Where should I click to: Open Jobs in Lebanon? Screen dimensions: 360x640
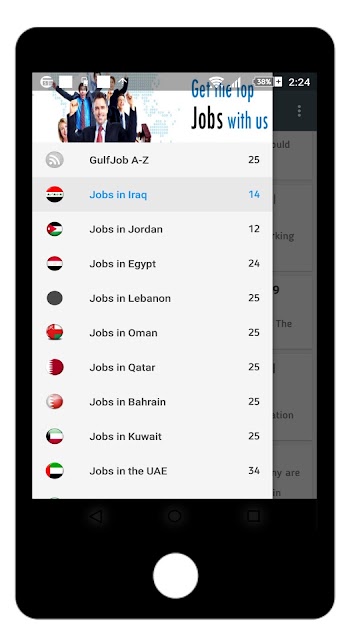coord(152,298)
